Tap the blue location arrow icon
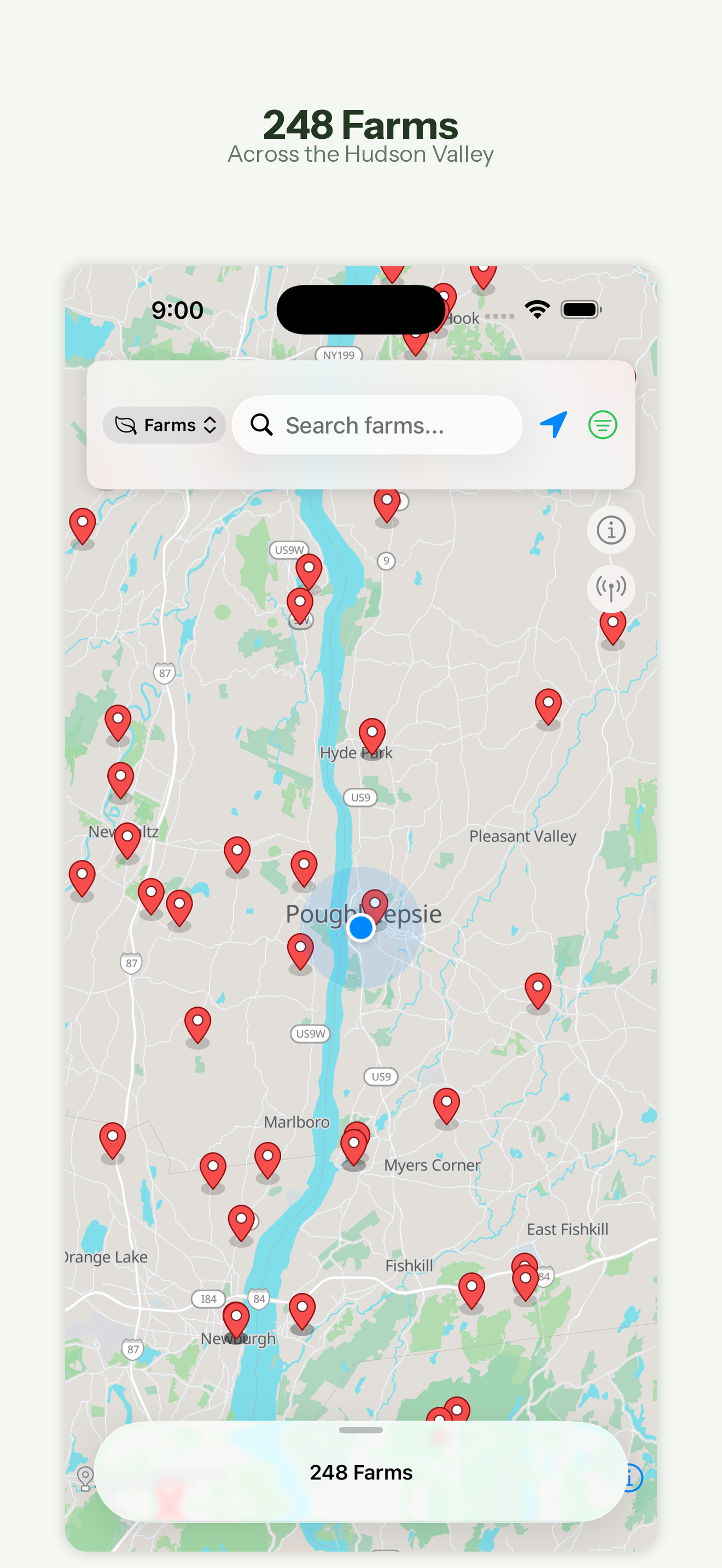 point(553,424)
